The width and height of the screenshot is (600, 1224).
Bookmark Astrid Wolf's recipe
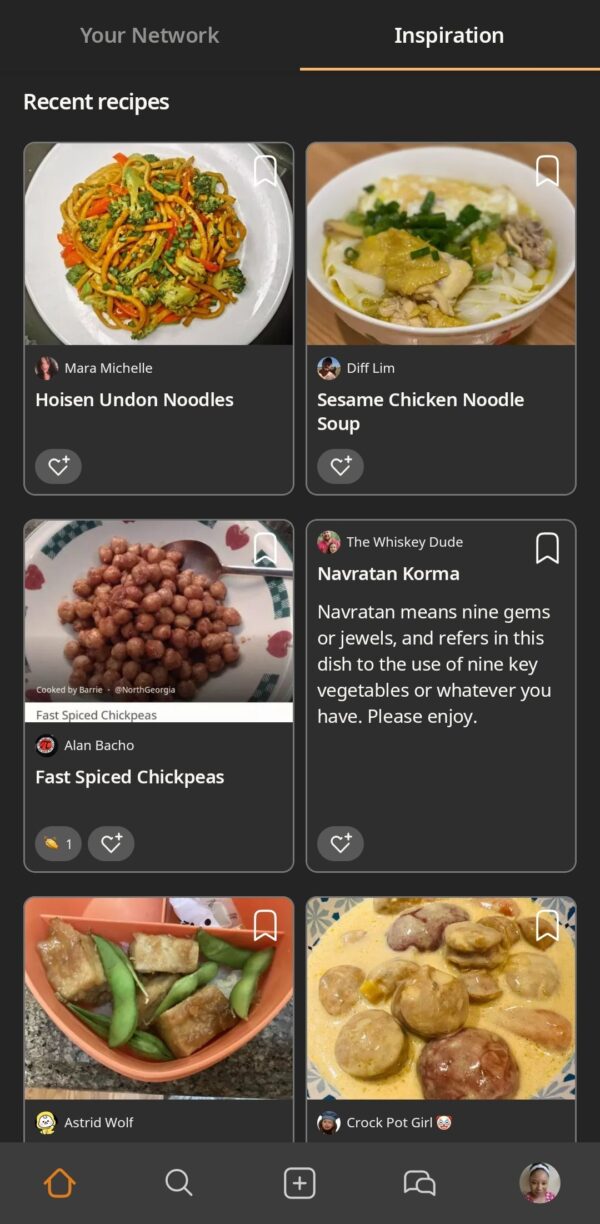[265, 926]
